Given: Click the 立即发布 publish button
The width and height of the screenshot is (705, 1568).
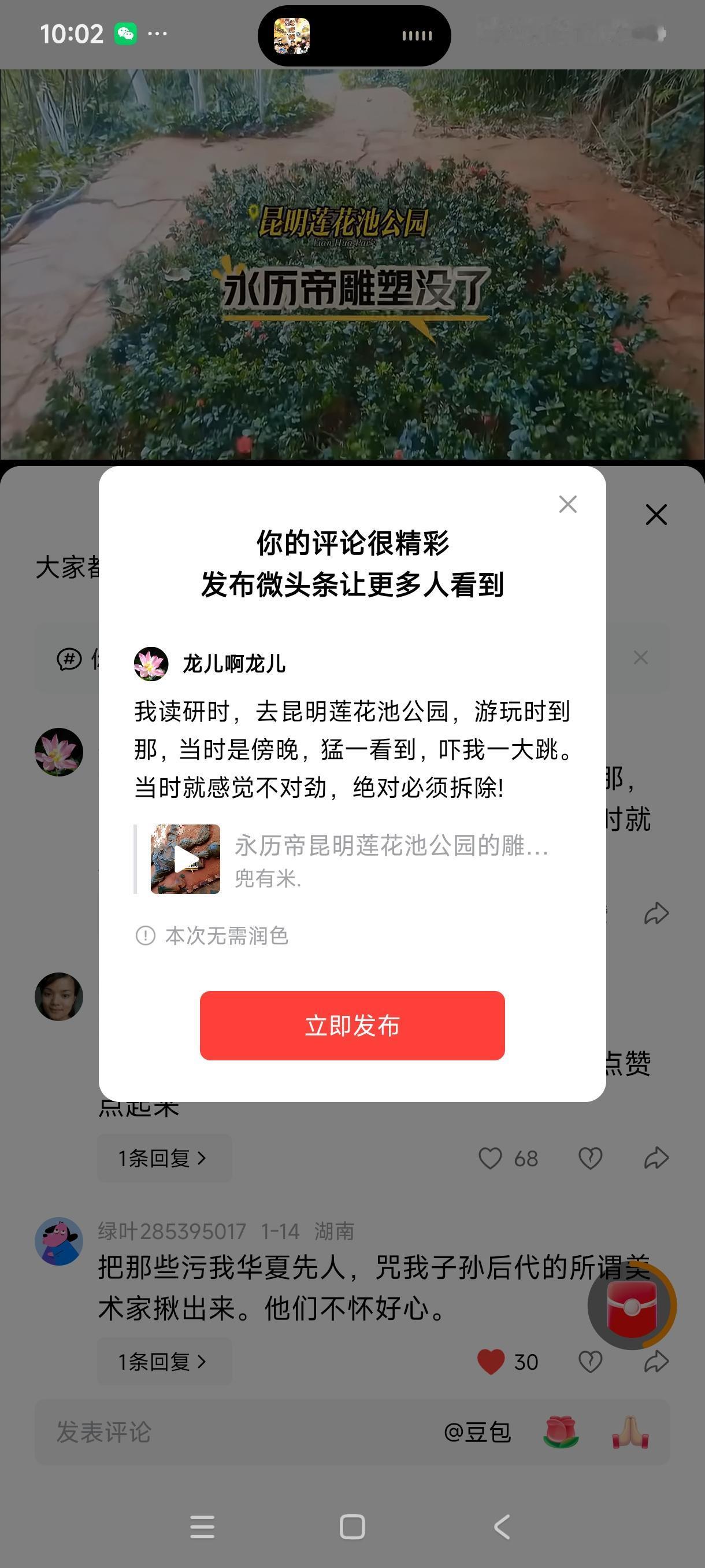Looking at the screenshot, I should click(x=352, y=1025).
